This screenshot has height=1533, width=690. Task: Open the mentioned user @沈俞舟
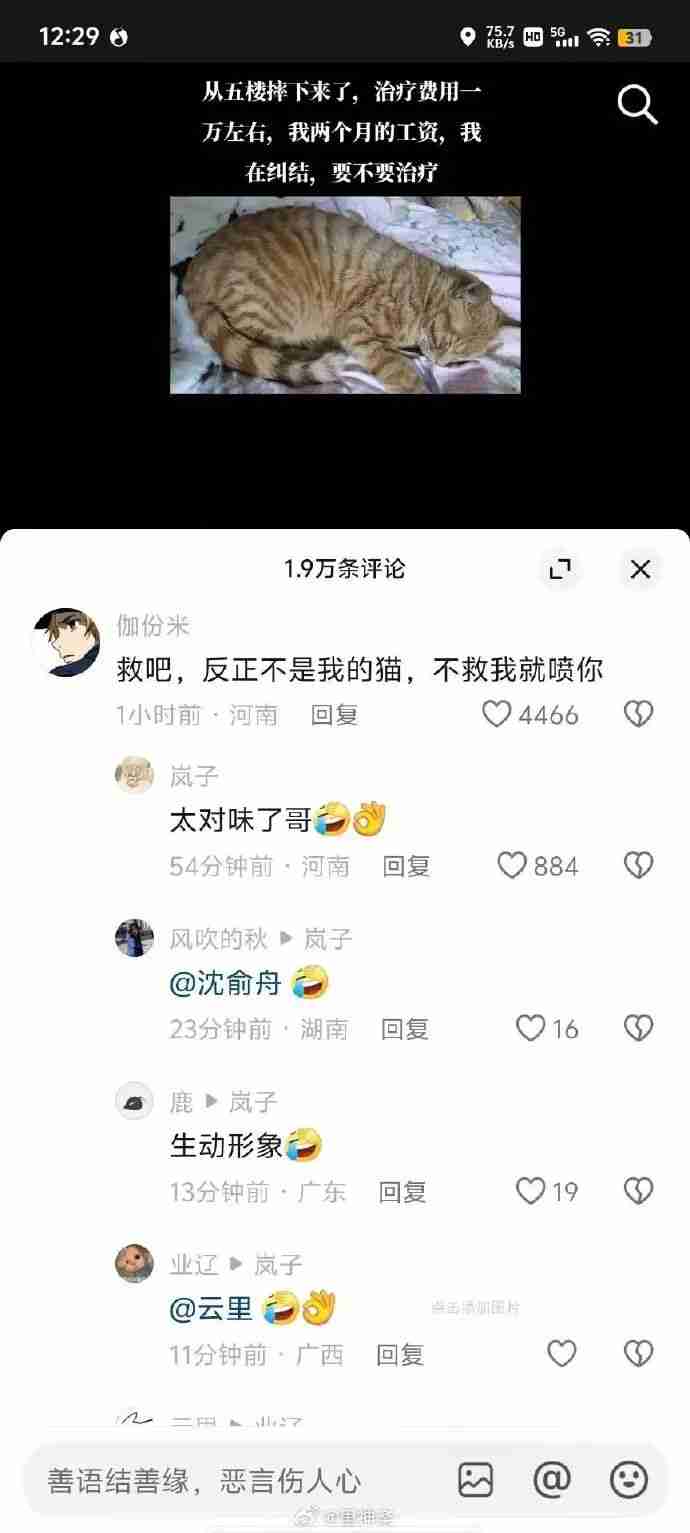226,984
